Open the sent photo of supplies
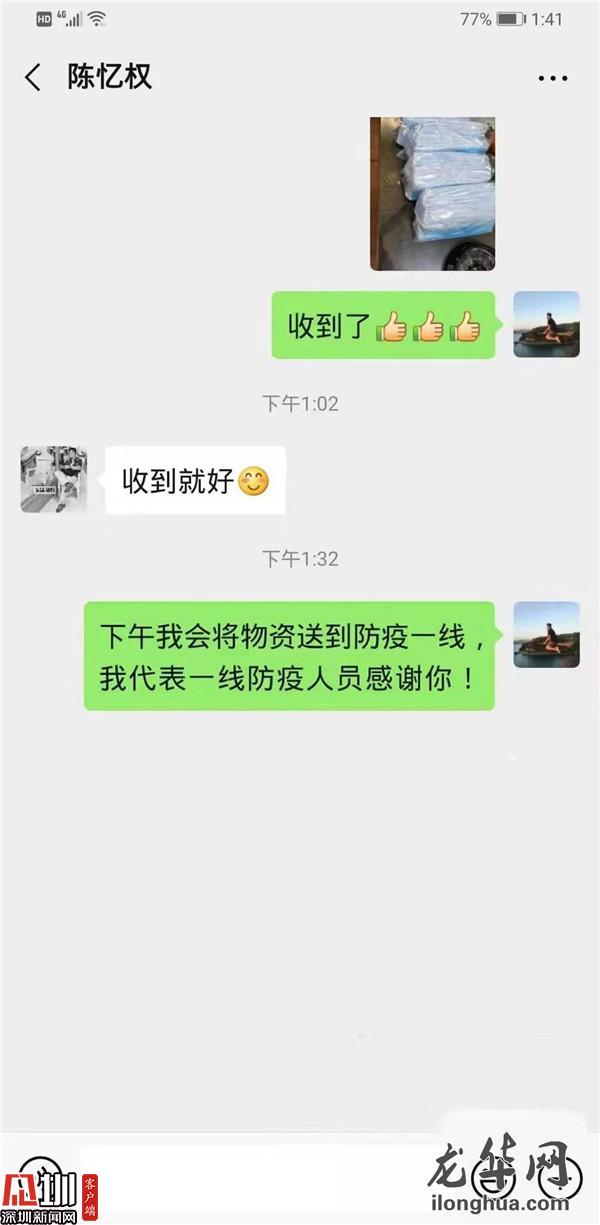 (x=432, y=194)
